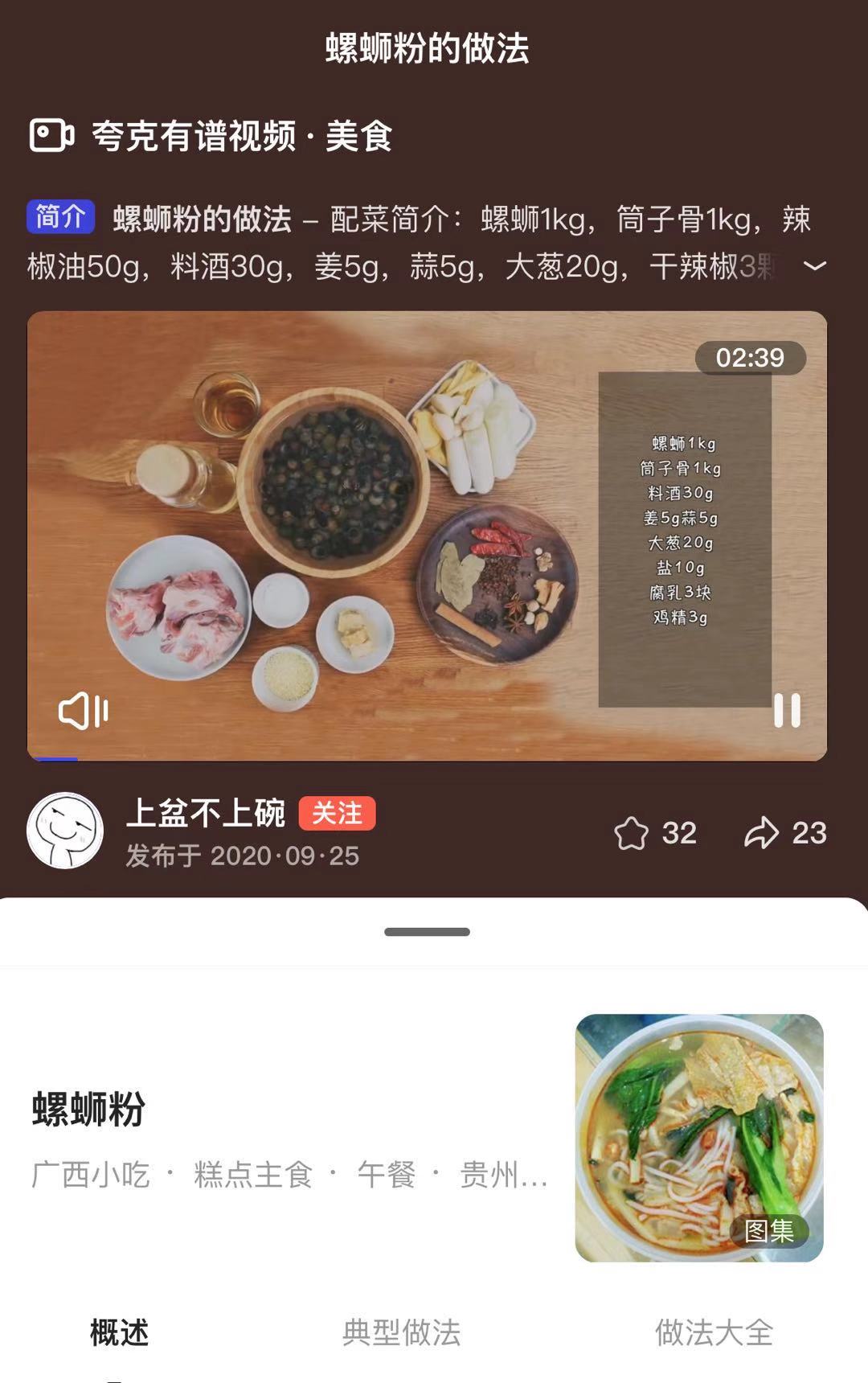
Task: Open the 螺蛳粉 图集 photo
Action: tap(699, 1138)
